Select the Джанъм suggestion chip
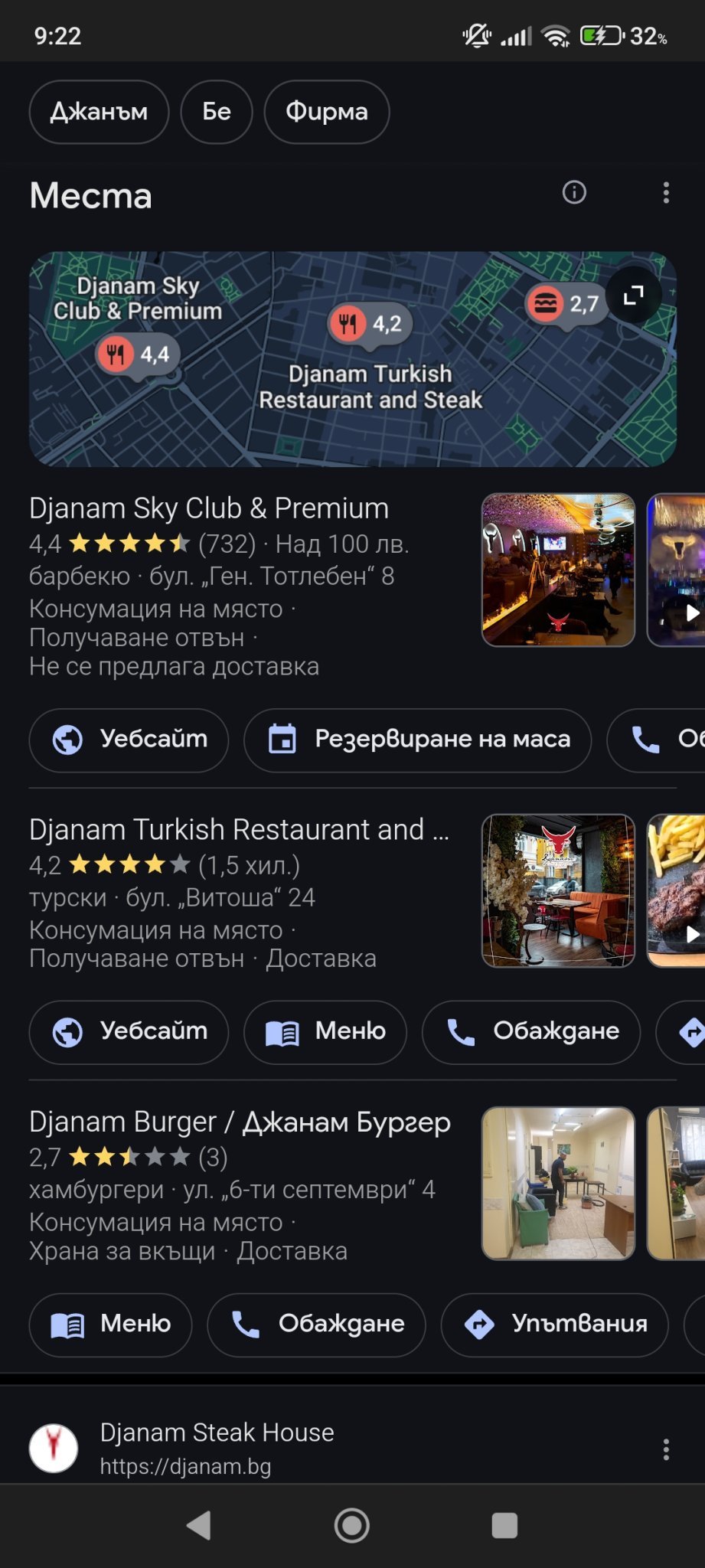705x1568 pixels. [99, 112]
